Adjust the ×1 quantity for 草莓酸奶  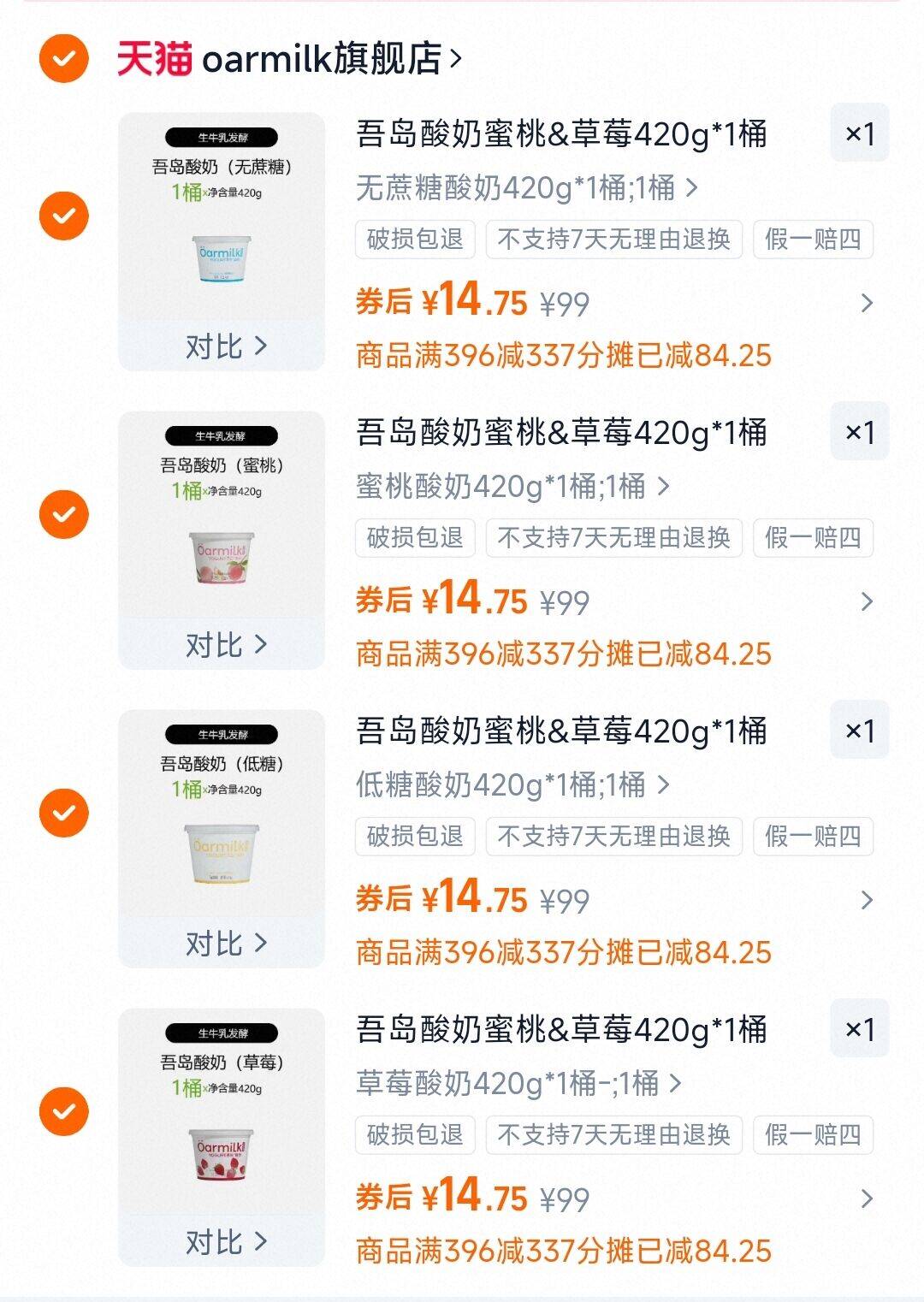[859, 1029]
